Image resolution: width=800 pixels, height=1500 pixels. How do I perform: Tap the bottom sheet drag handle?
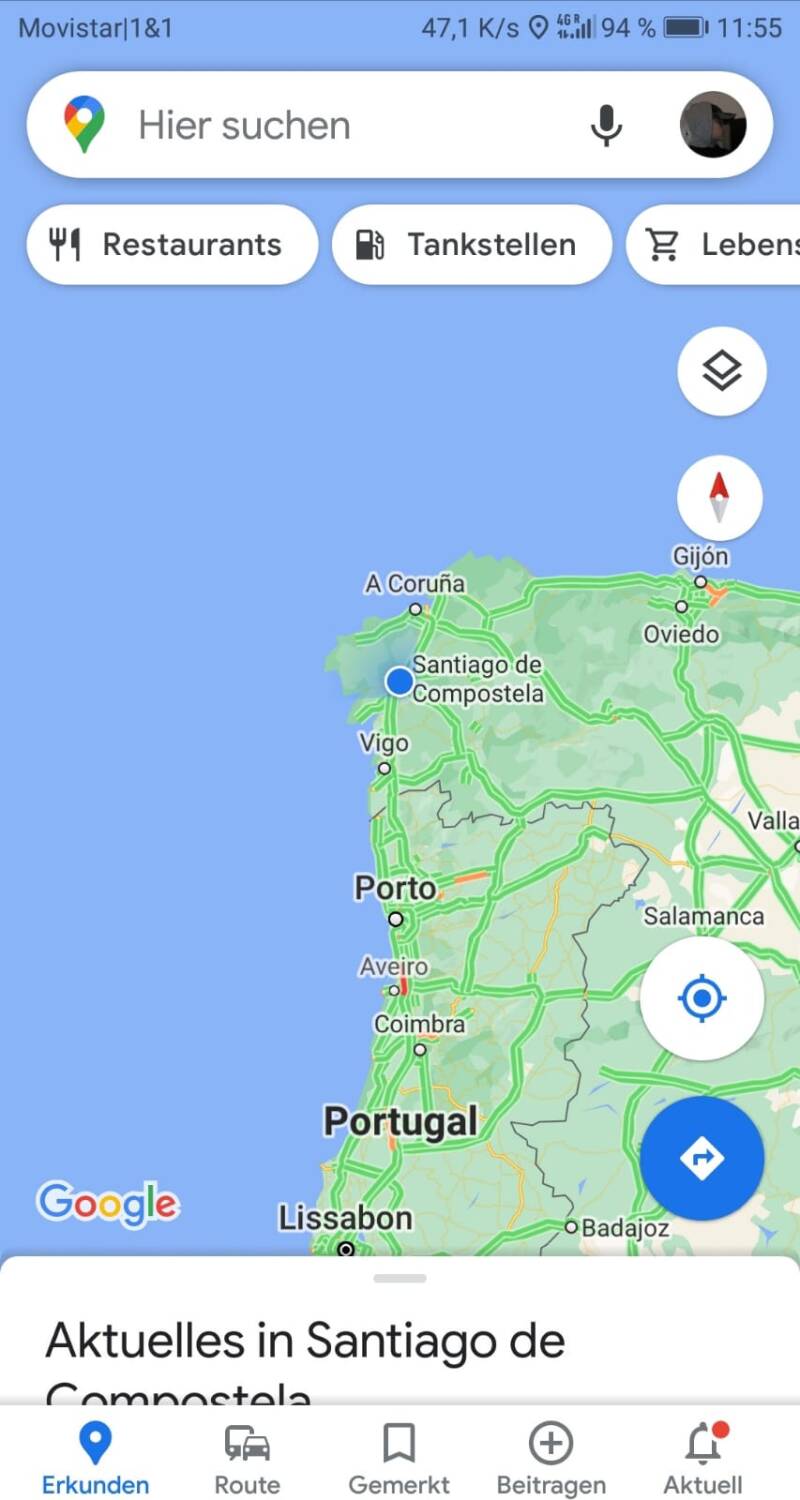(x=400, y=1278)
